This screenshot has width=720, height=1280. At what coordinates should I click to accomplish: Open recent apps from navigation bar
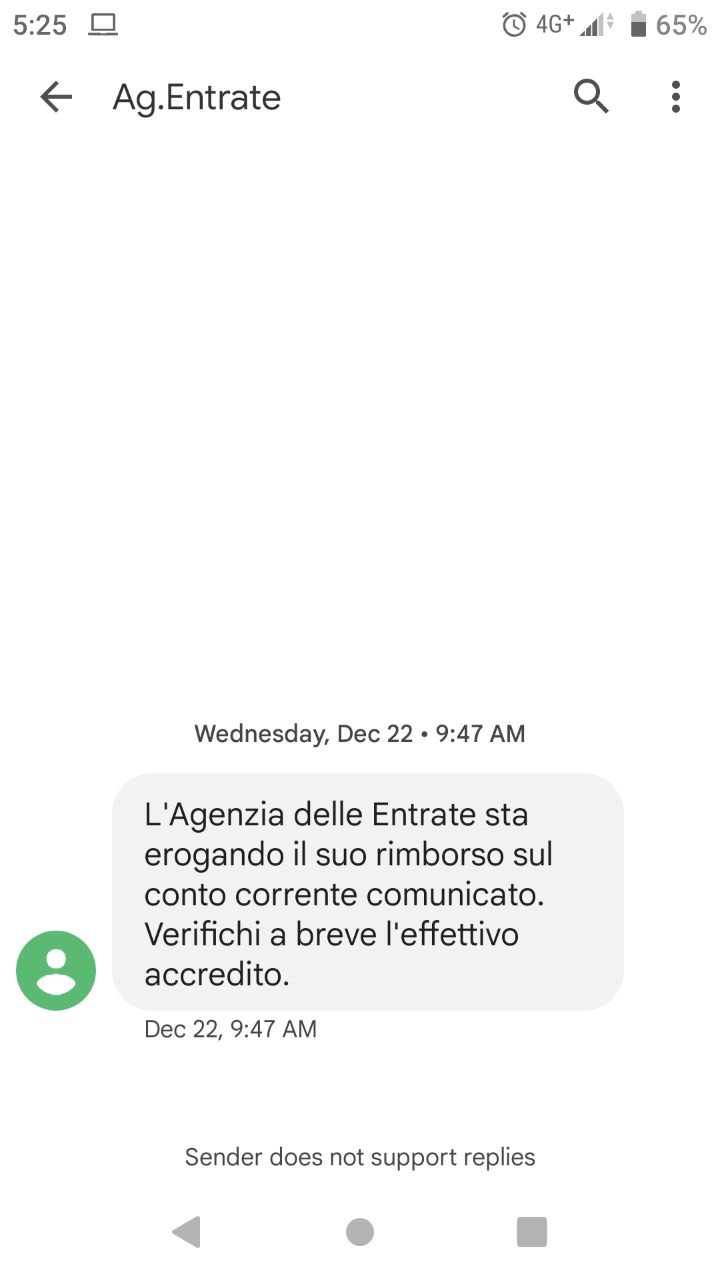[532, 1232]
